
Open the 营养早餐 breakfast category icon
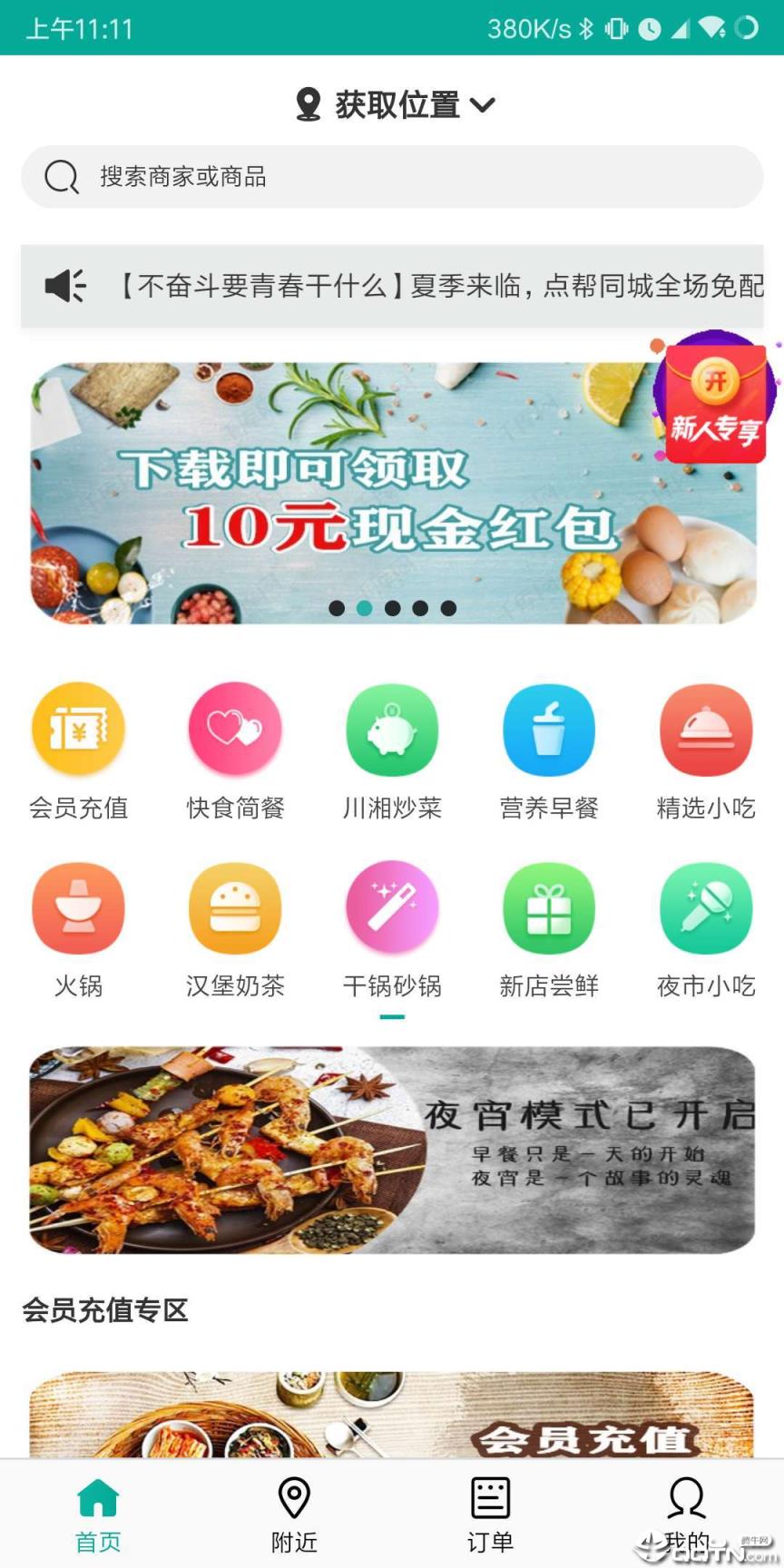coord(549,729)
